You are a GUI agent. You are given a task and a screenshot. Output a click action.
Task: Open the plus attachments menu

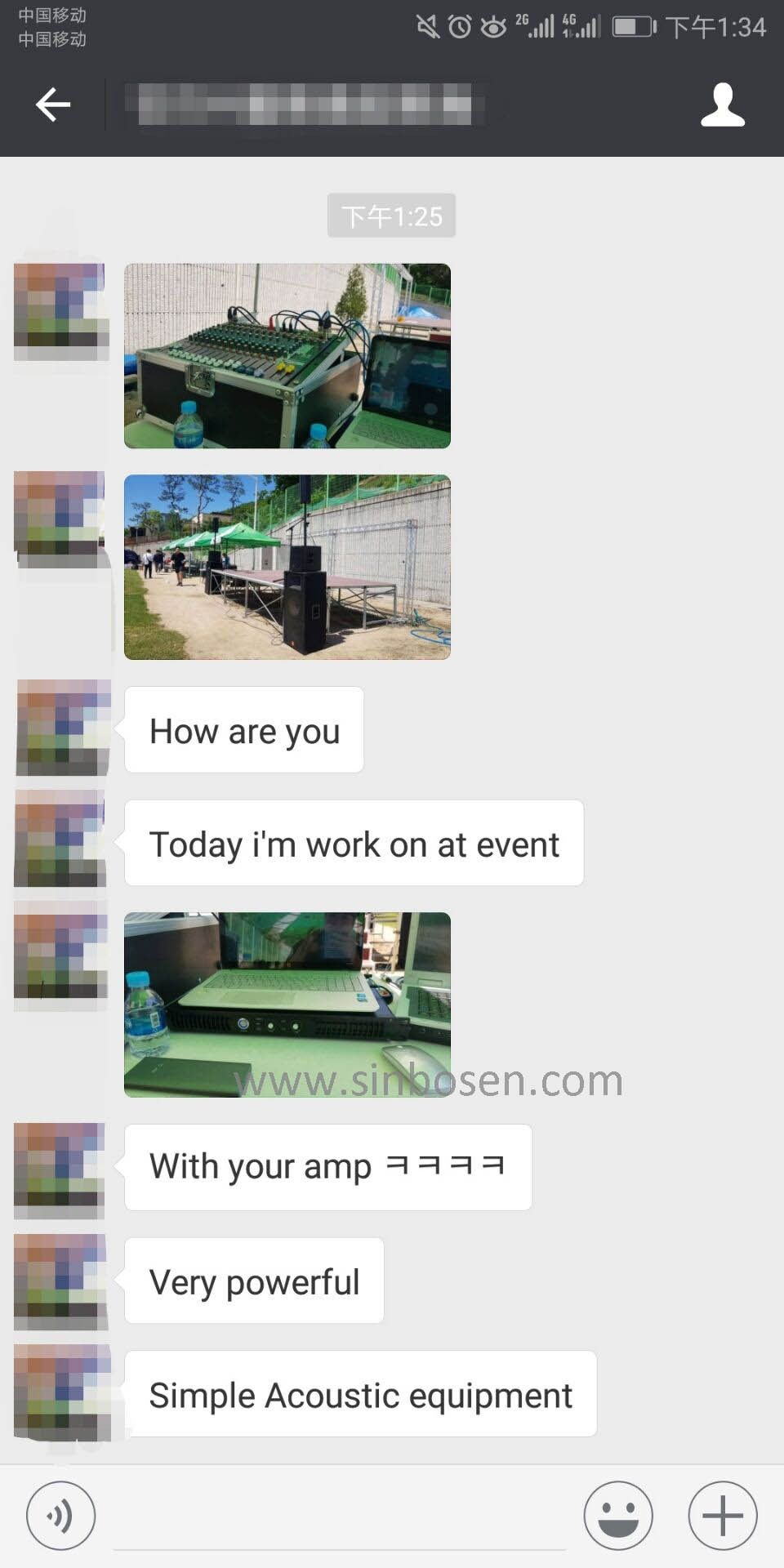click(722, 1516)
